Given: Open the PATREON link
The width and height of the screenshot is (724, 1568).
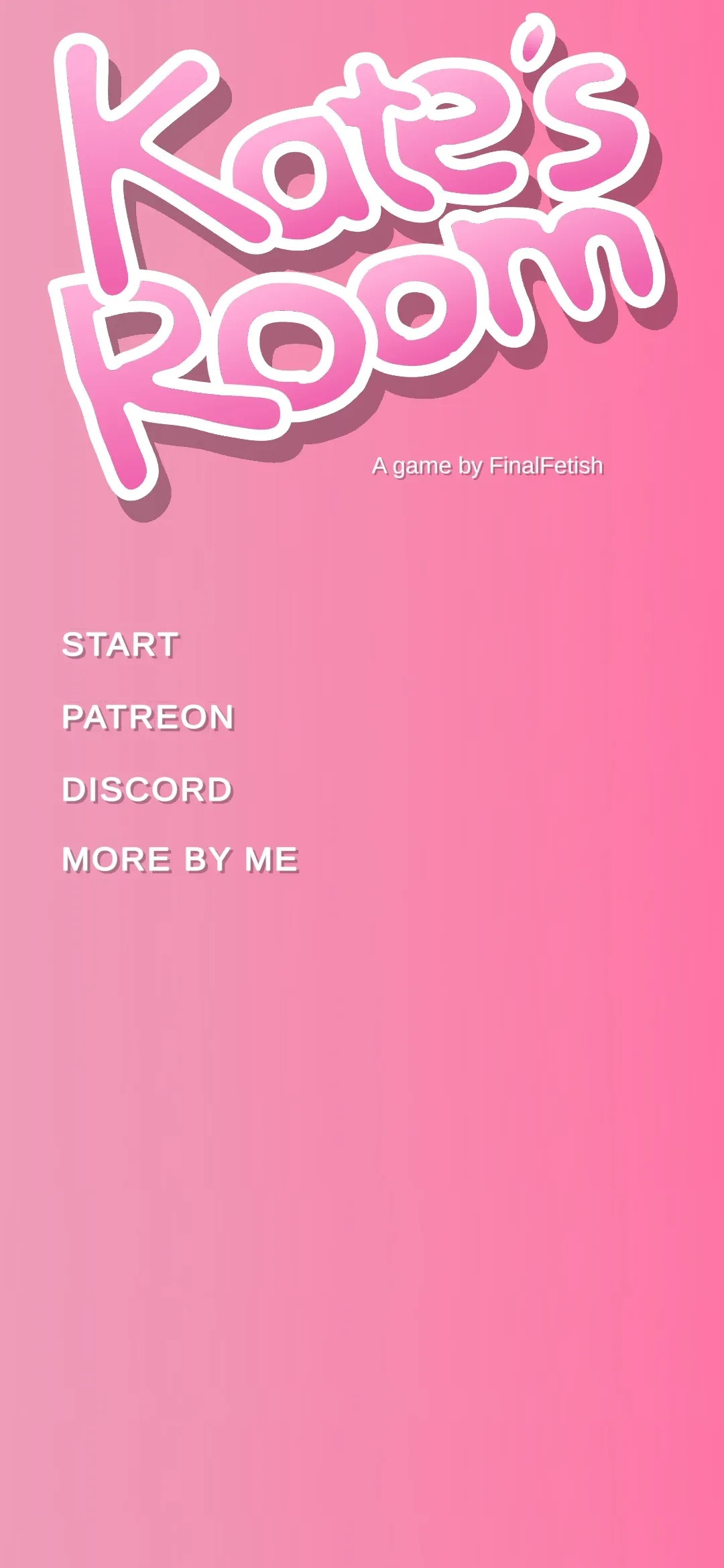Looking at the screenshot, I should tap(148, 717).
